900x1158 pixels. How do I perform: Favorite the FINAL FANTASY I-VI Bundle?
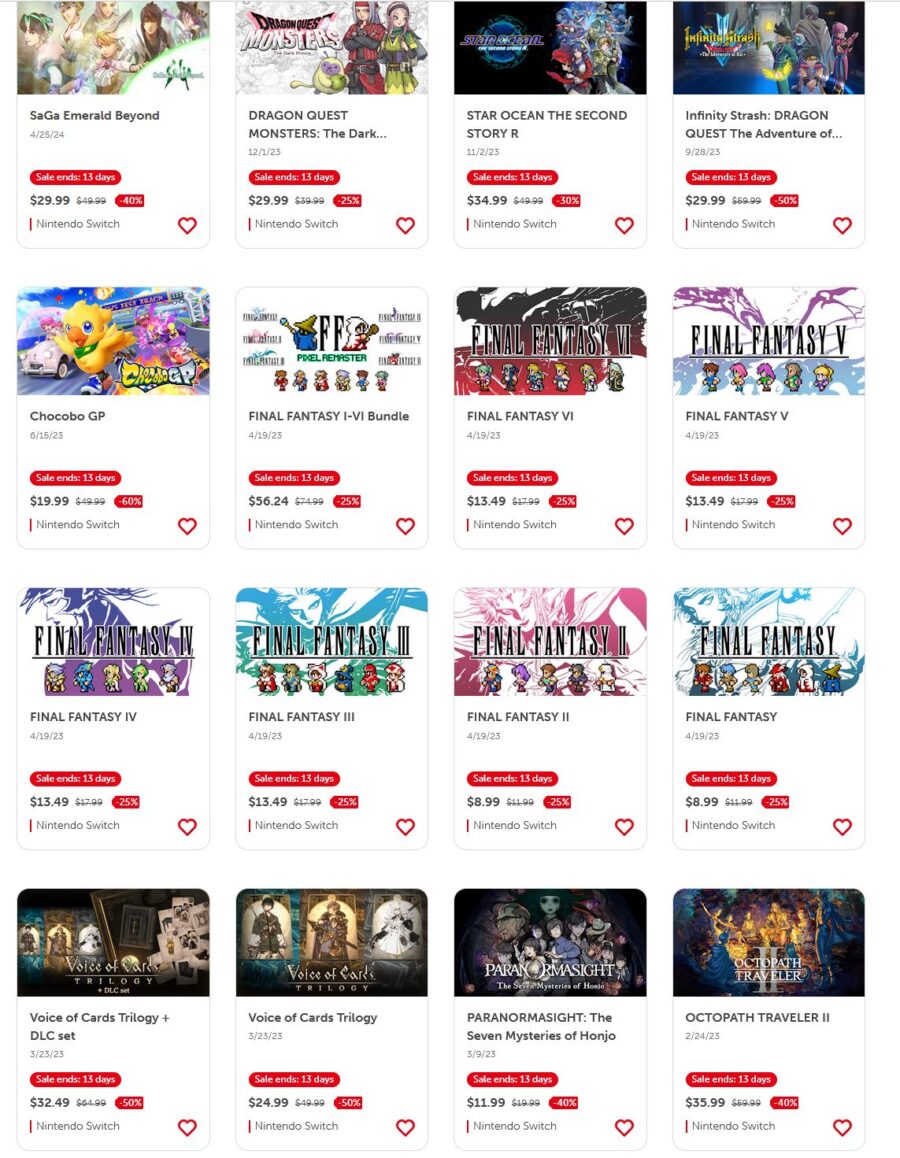pos(405,526)
